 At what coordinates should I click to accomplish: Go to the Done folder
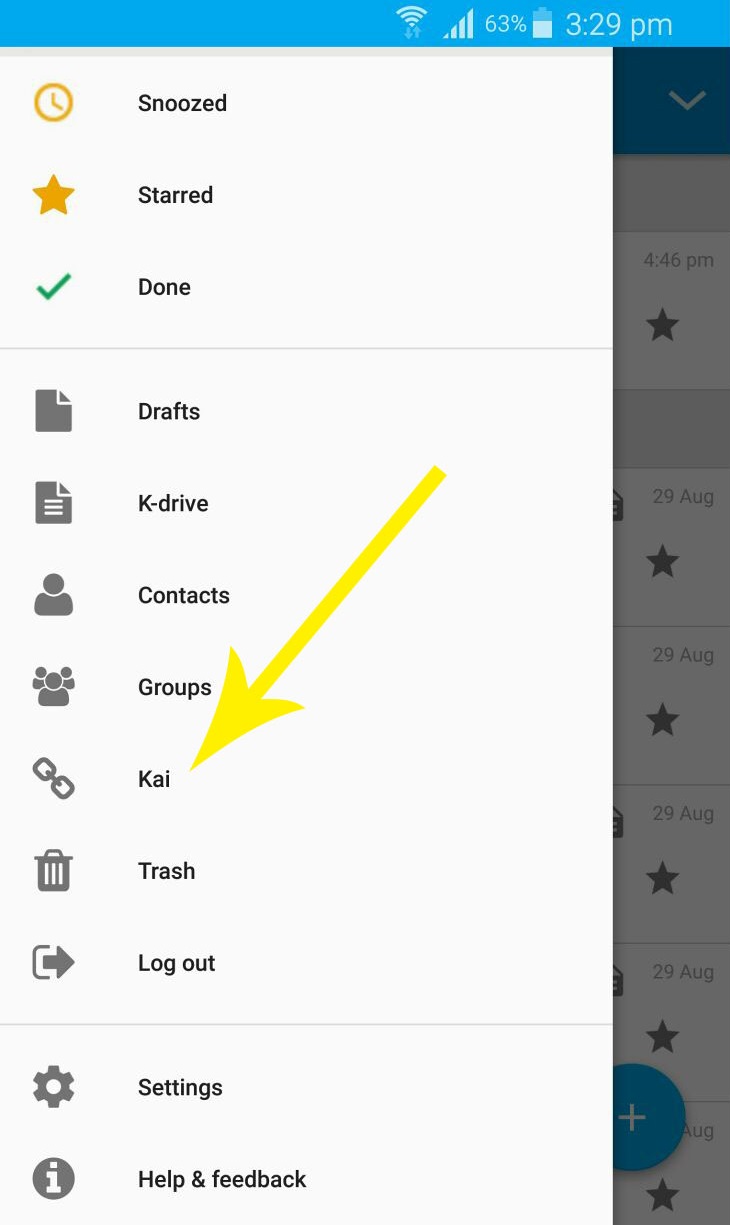306,287
